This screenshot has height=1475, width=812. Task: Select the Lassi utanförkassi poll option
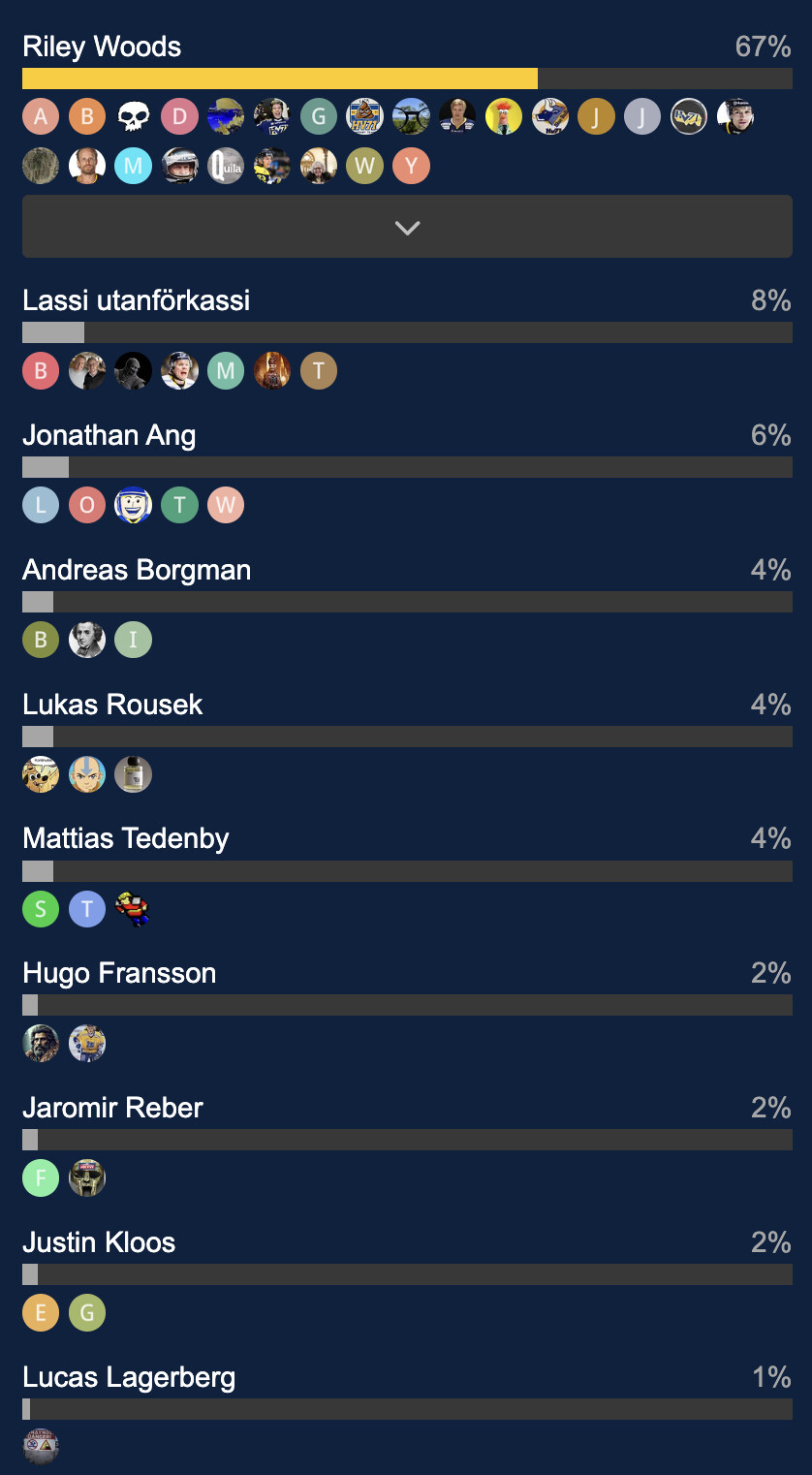coord(136,300)
